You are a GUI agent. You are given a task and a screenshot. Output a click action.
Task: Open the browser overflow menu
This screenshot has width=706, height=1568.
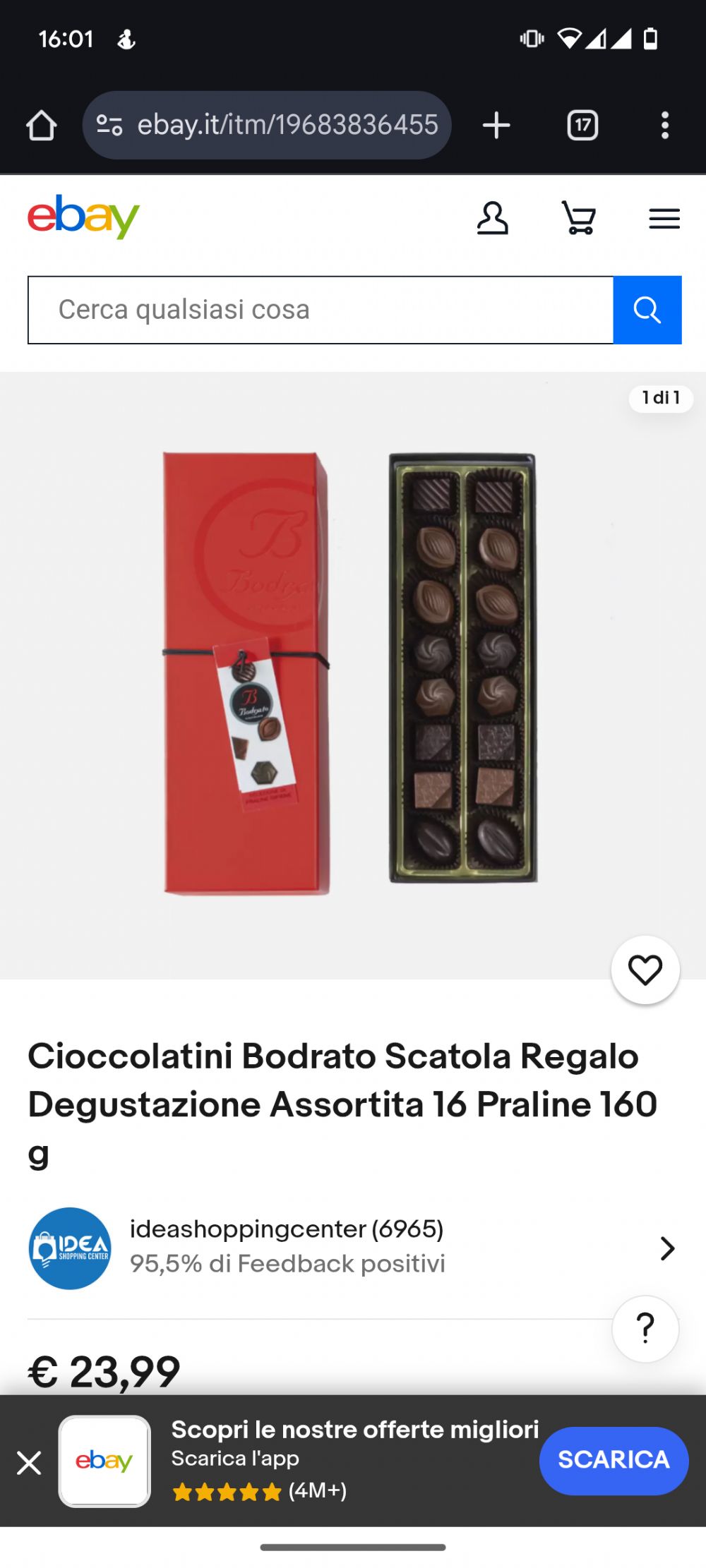tap(664, 125)
